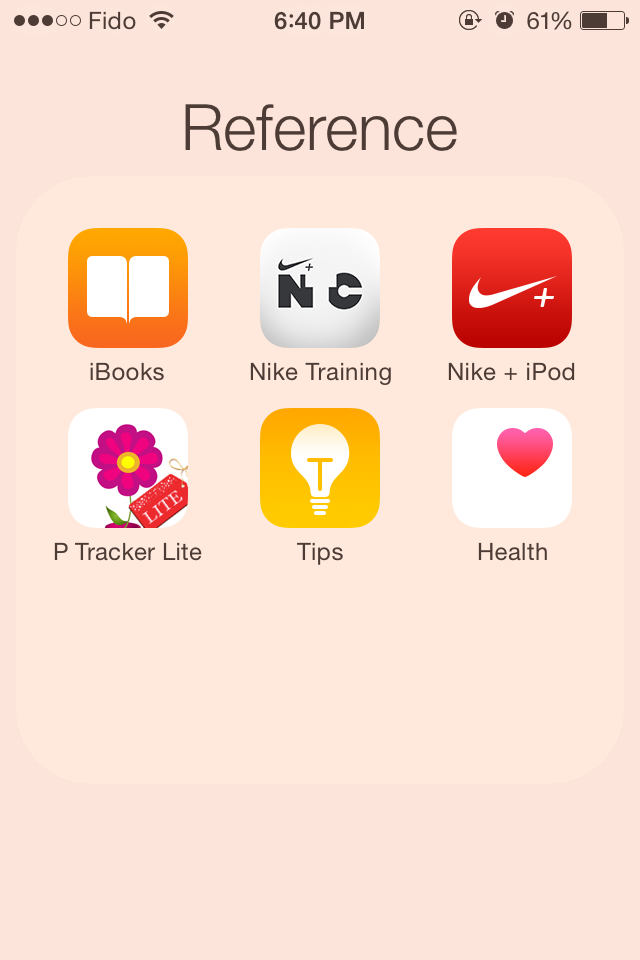
Task: Launch the Nike Training app
Action: tap(320, 288)
